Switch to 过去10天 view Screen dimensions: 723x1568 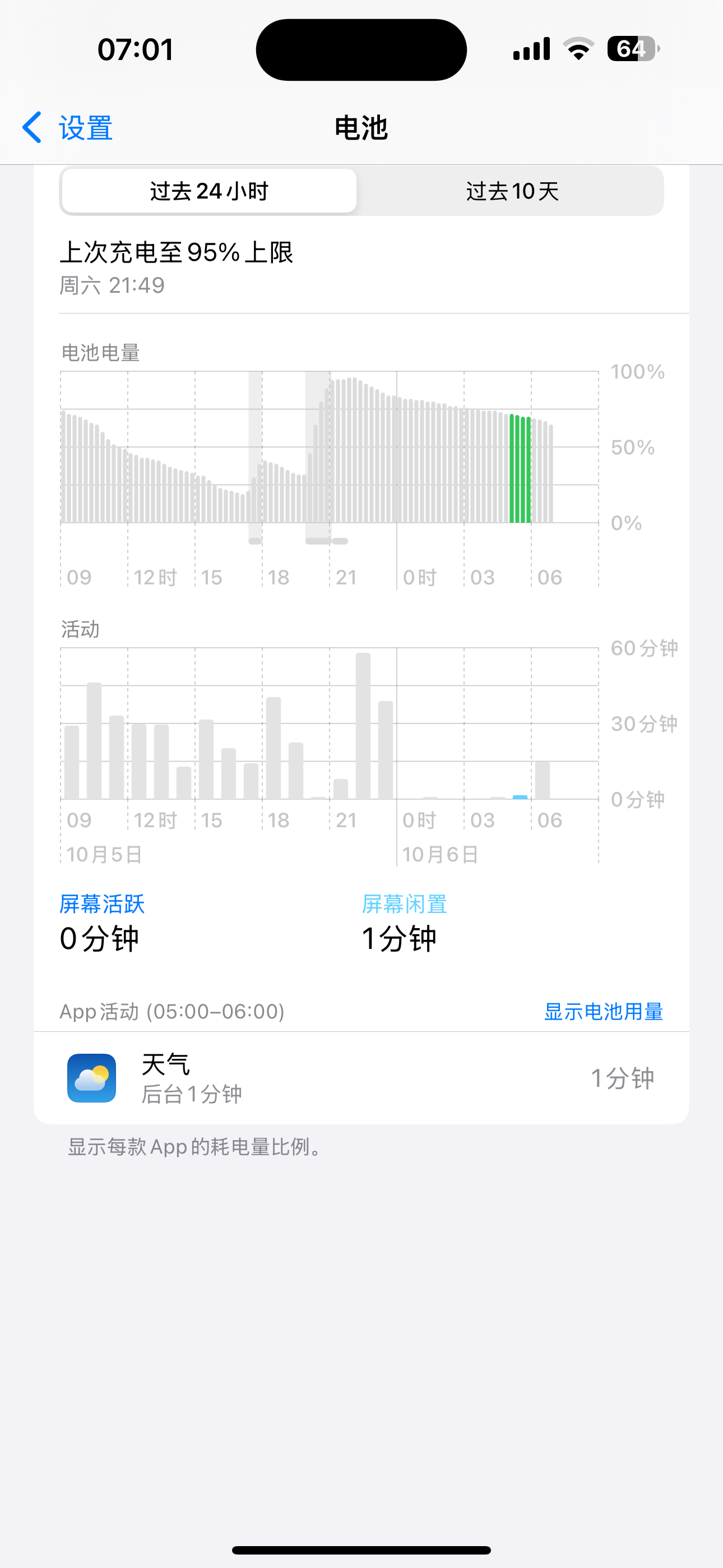tap(512, 191)
